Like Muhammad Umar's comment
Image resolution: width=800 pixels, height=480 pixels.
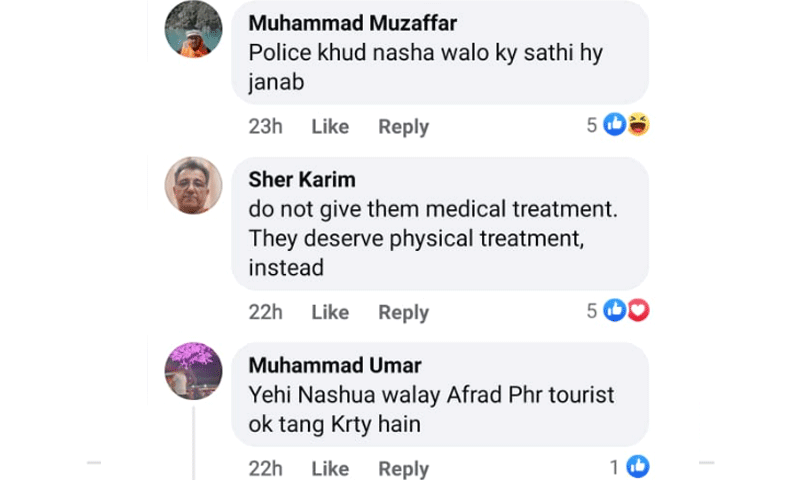[x=330, y=468]
